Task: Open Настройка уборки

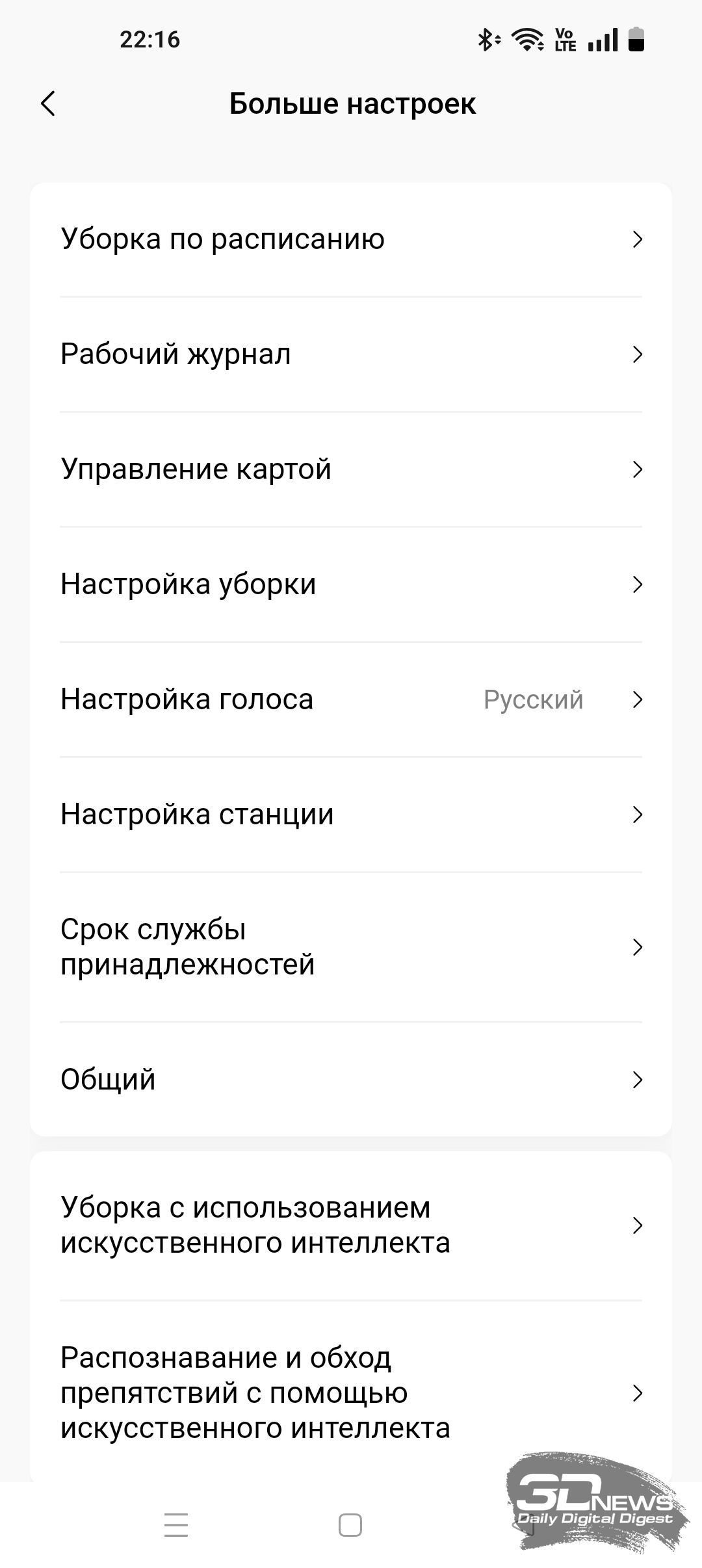Action: [351, 584]
